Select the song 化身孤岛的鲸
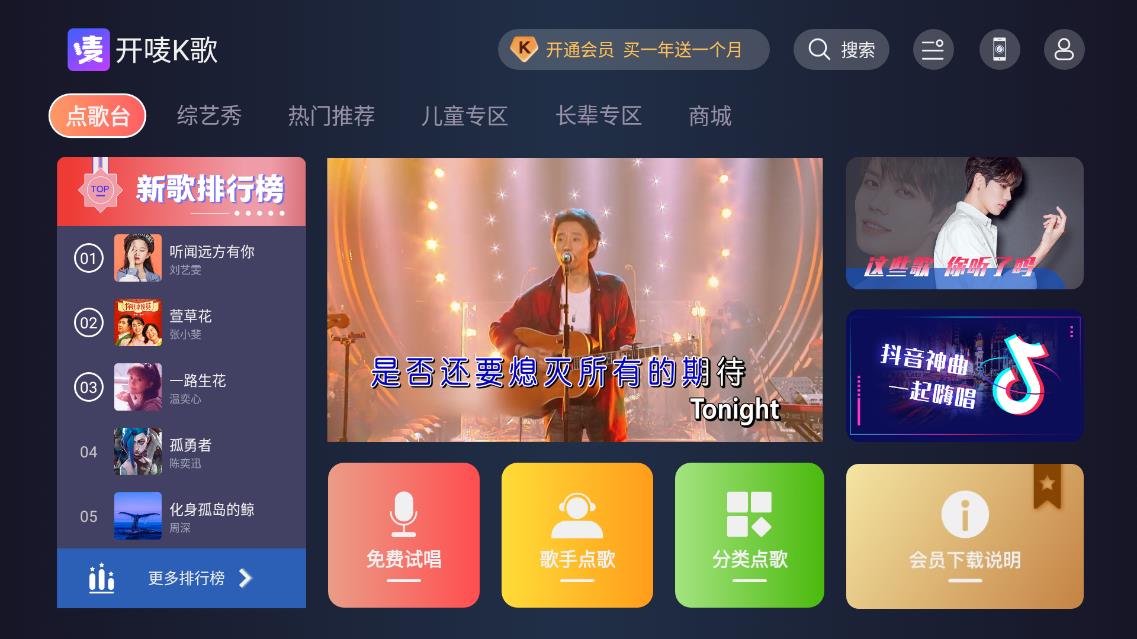 tap(181, 517)
